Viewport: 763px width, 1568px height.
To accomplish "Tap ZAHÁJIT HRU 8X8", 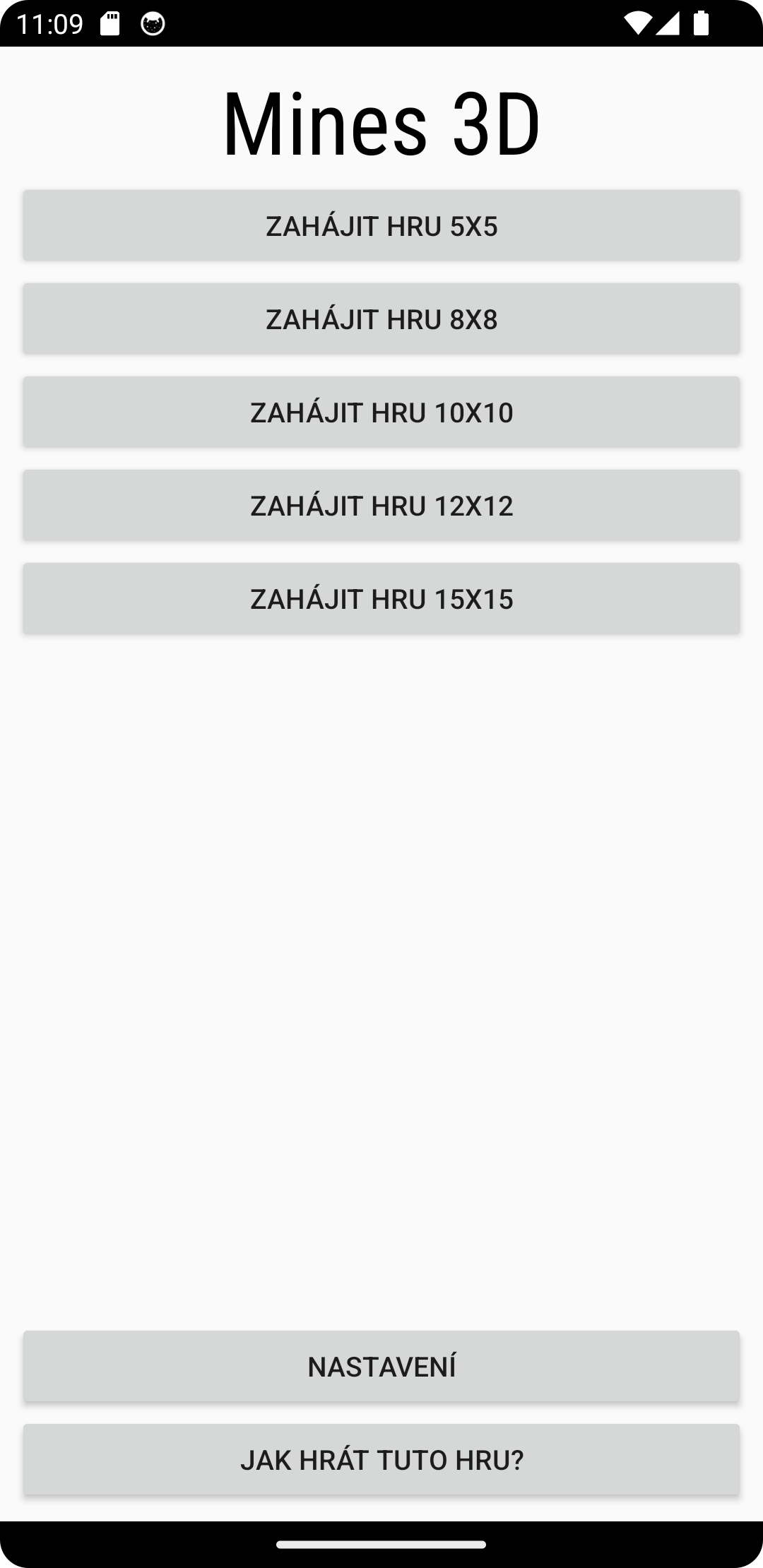I will [x=381, y=319].
